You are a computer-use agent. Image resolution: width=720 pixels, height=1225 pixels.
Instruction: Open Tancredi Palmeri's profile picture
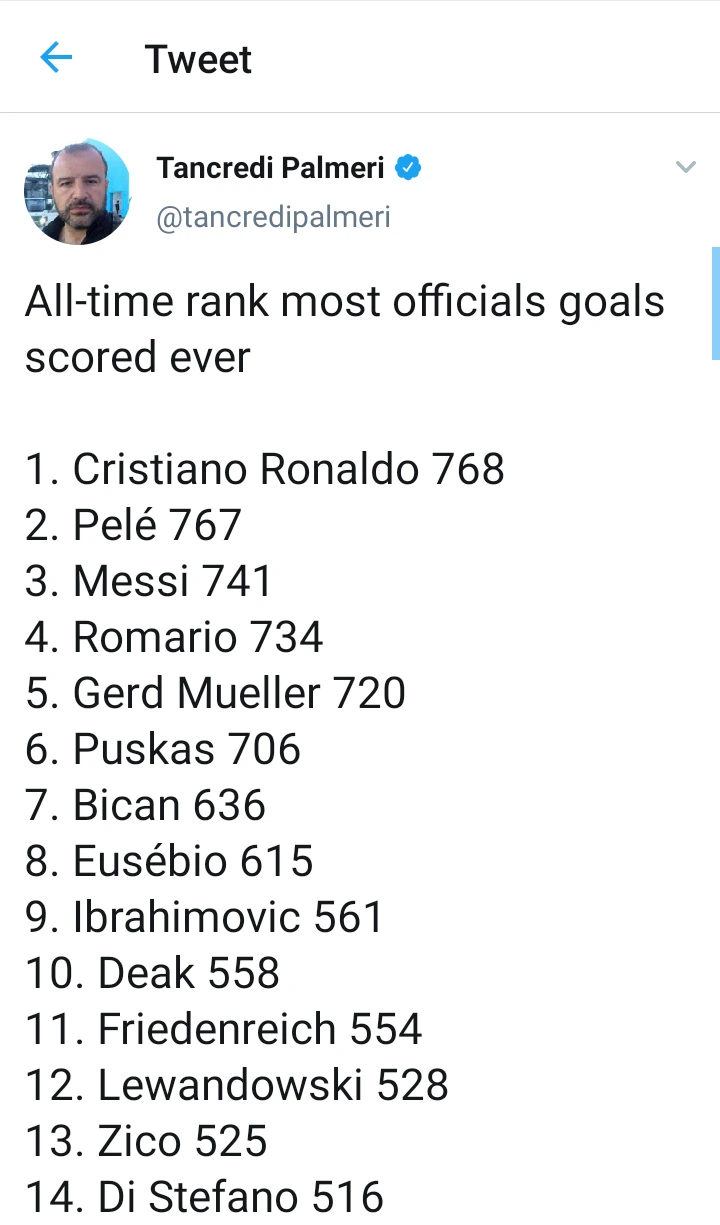pos(78,192)
